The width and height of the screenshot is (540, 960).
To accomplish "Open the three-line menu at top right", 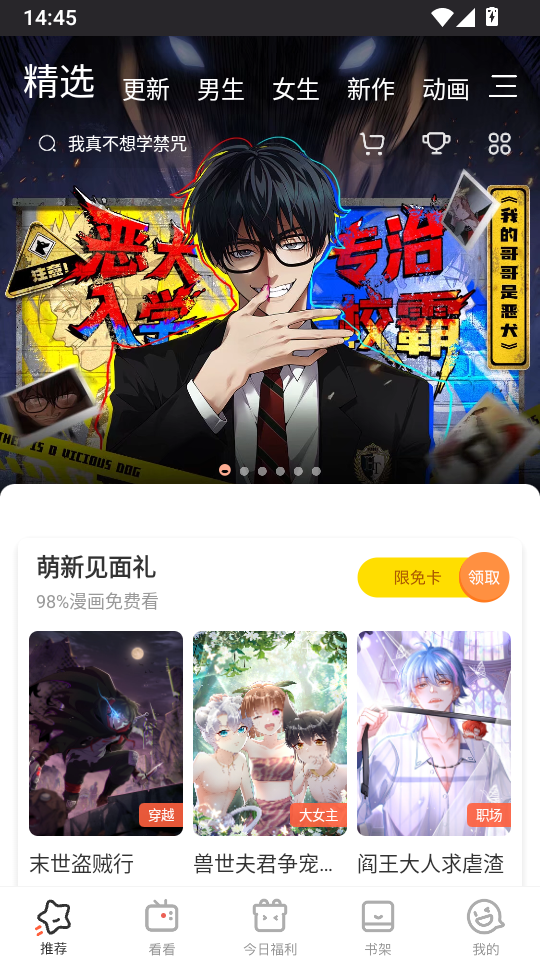I will pos(503,86).
